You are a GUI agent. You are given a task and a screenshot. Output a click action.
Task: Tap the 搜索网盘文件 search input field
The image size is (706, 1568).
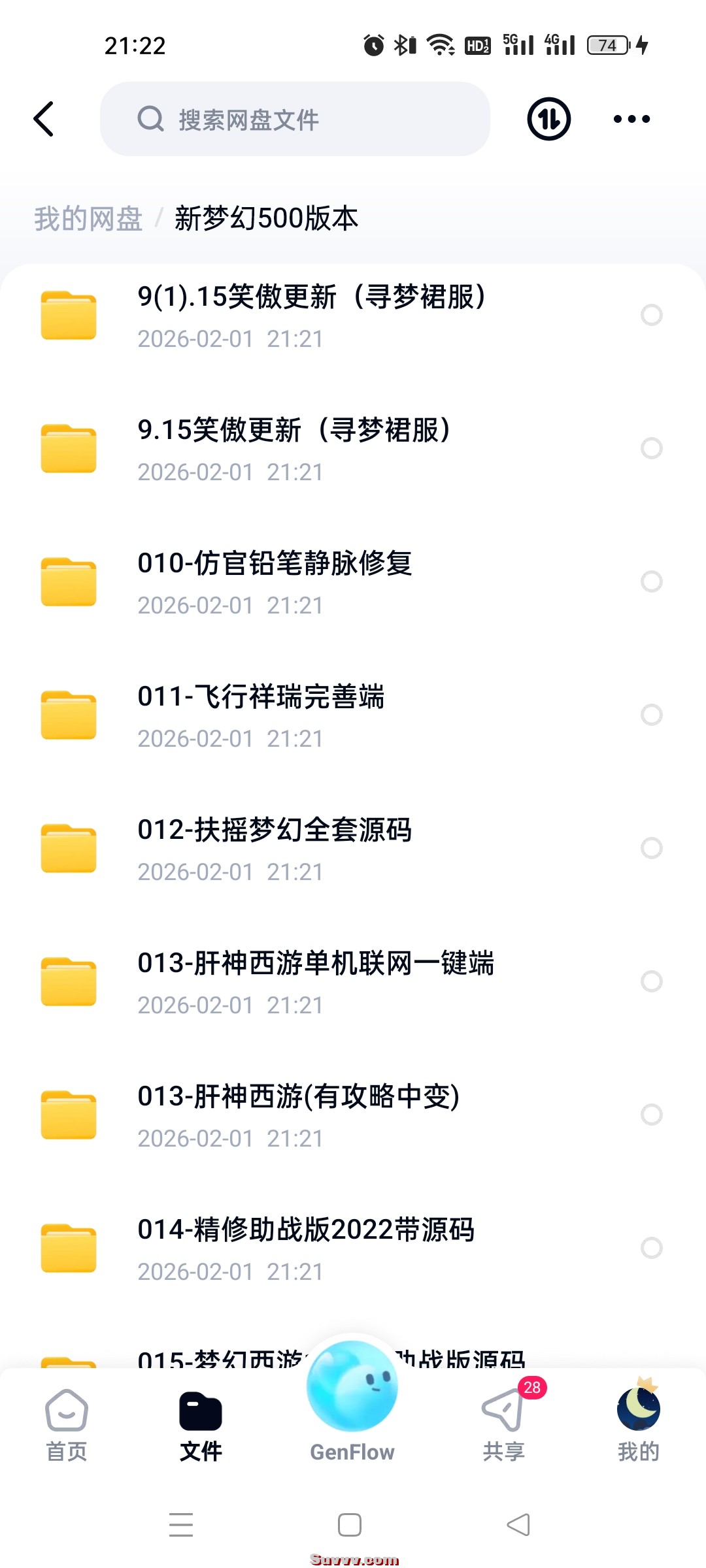(294, 119)
